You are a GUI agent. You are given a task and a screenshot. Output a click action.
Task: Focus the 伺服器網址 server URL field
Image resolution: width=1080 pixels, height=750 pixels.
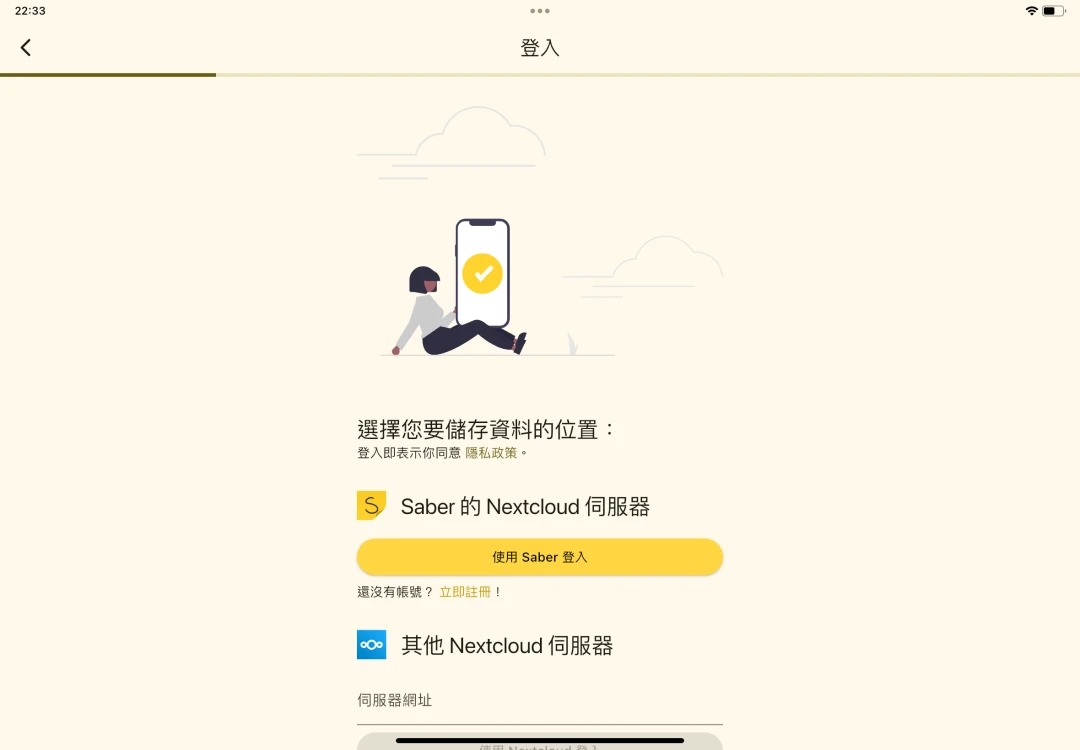point(540,701)
